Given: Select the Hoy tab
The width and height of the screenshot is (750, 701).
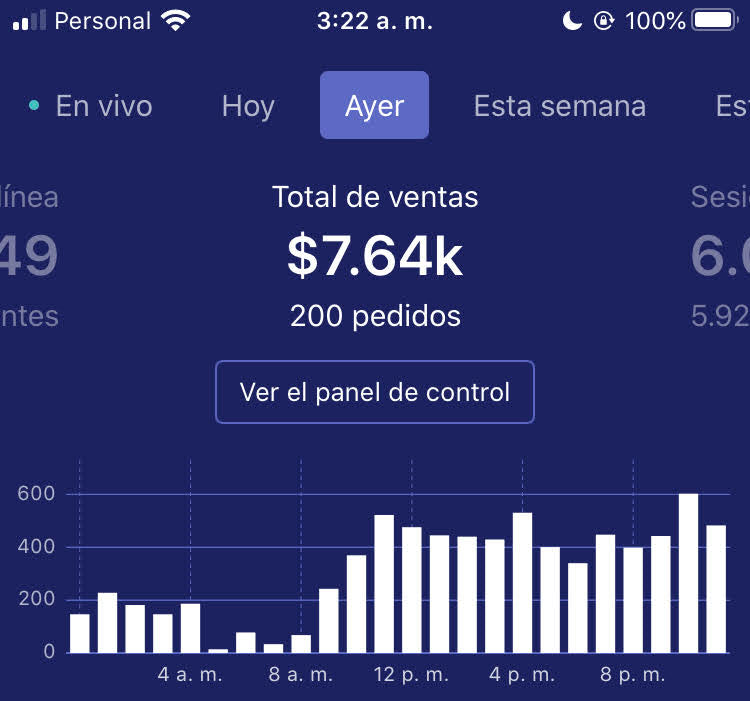Looking at the screenshot, I should click(248, 106).
